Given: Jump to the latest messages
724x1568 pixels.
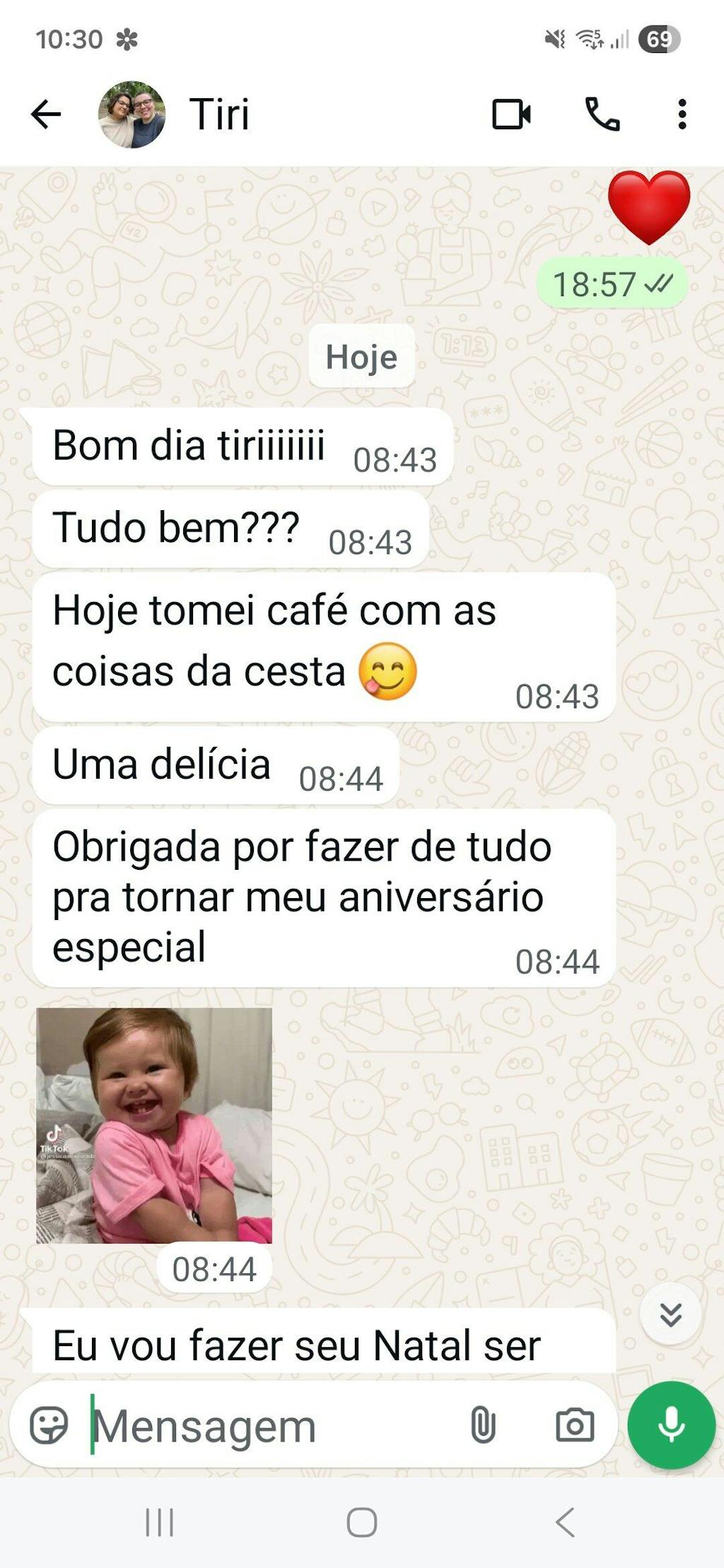Looking at the screenshot, I should coord(670,1314).
